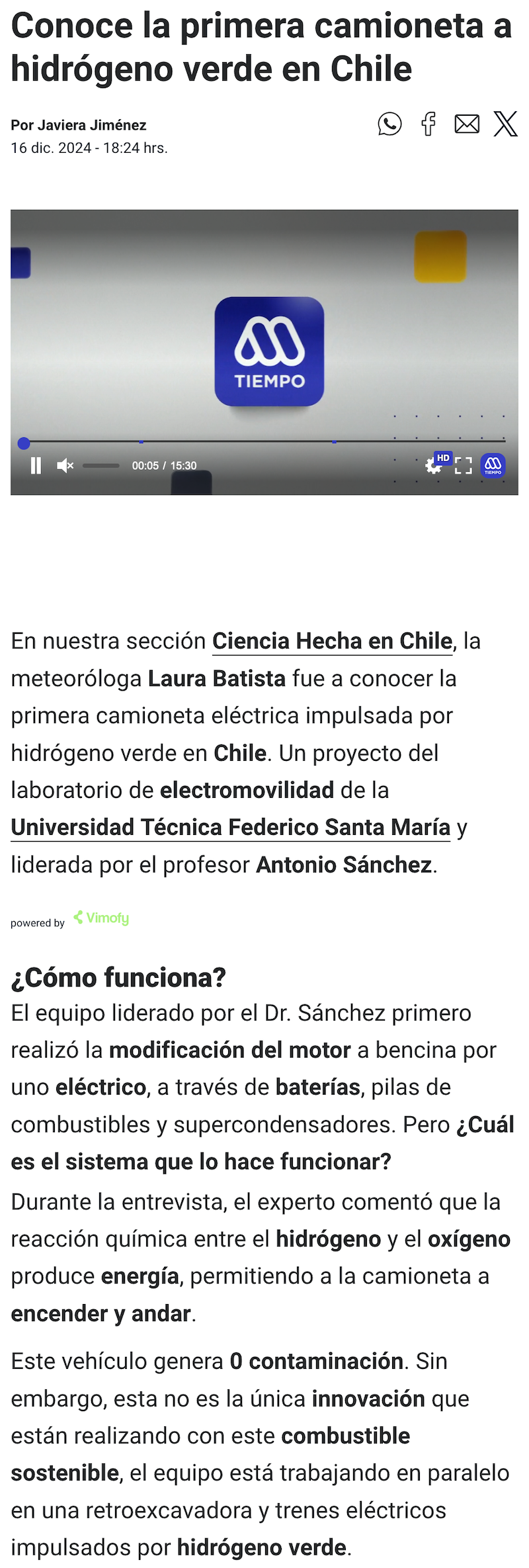Adjust the volume slider
The image size is (529, 1568).
(x=101, y=466)
